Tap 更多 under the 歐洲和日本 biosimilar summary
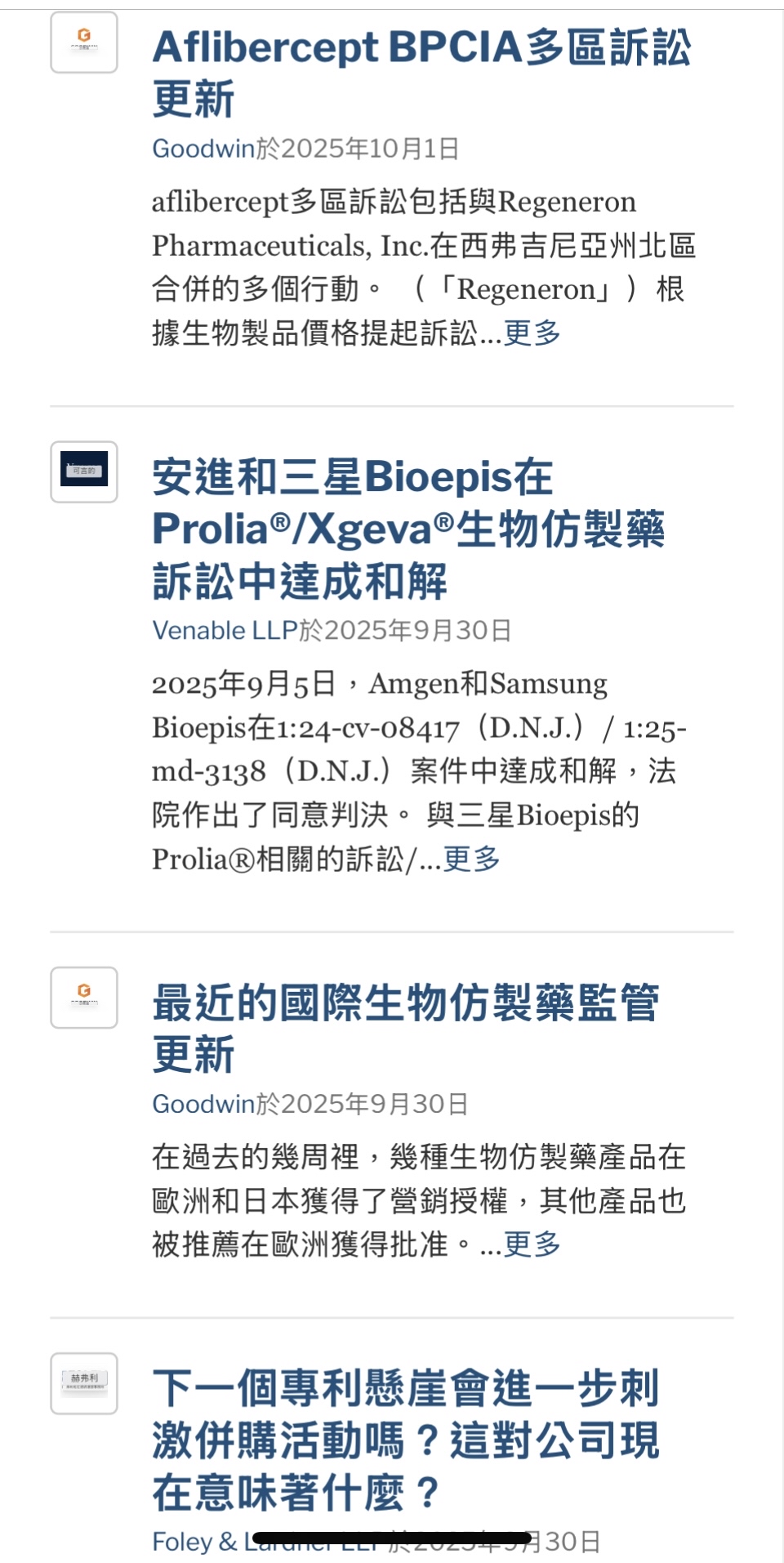The image size is (784, 1563). (x=532, y=1244)
